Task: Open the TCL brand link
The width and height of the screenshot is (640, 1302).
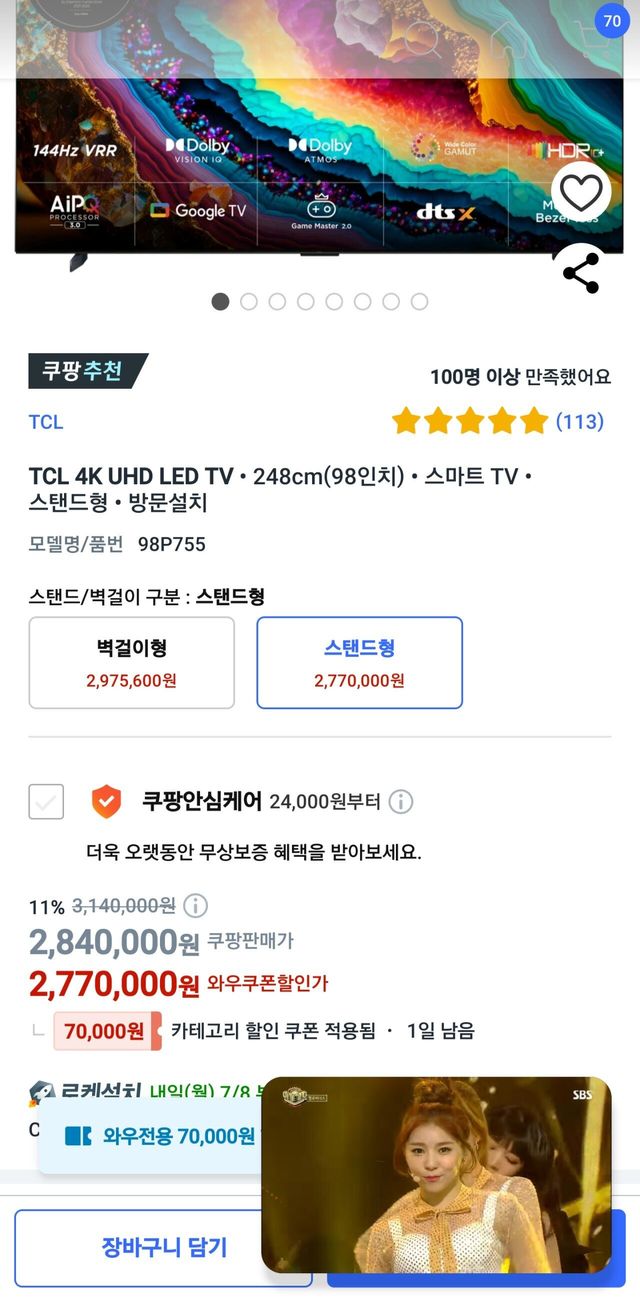Action: (46, 421)
